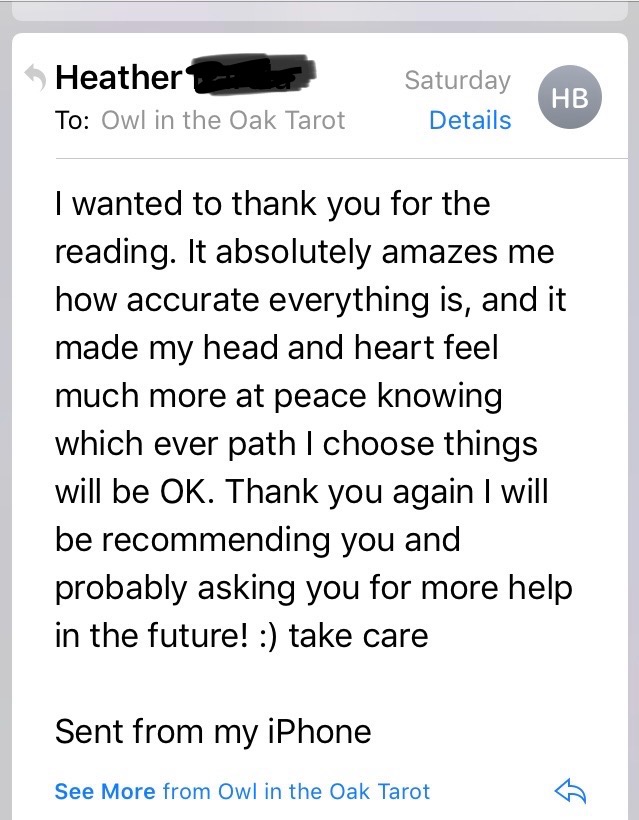Tap the sender name Heather
The image size is (639, 820).
[x=119, y=76]
